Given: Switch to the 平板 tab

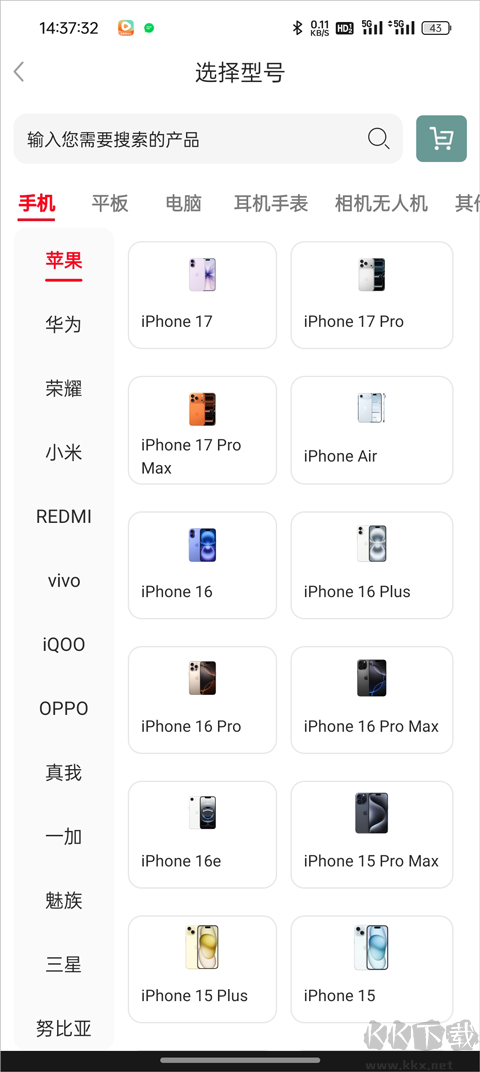Looking at the screenshot, I should (110, 203).
